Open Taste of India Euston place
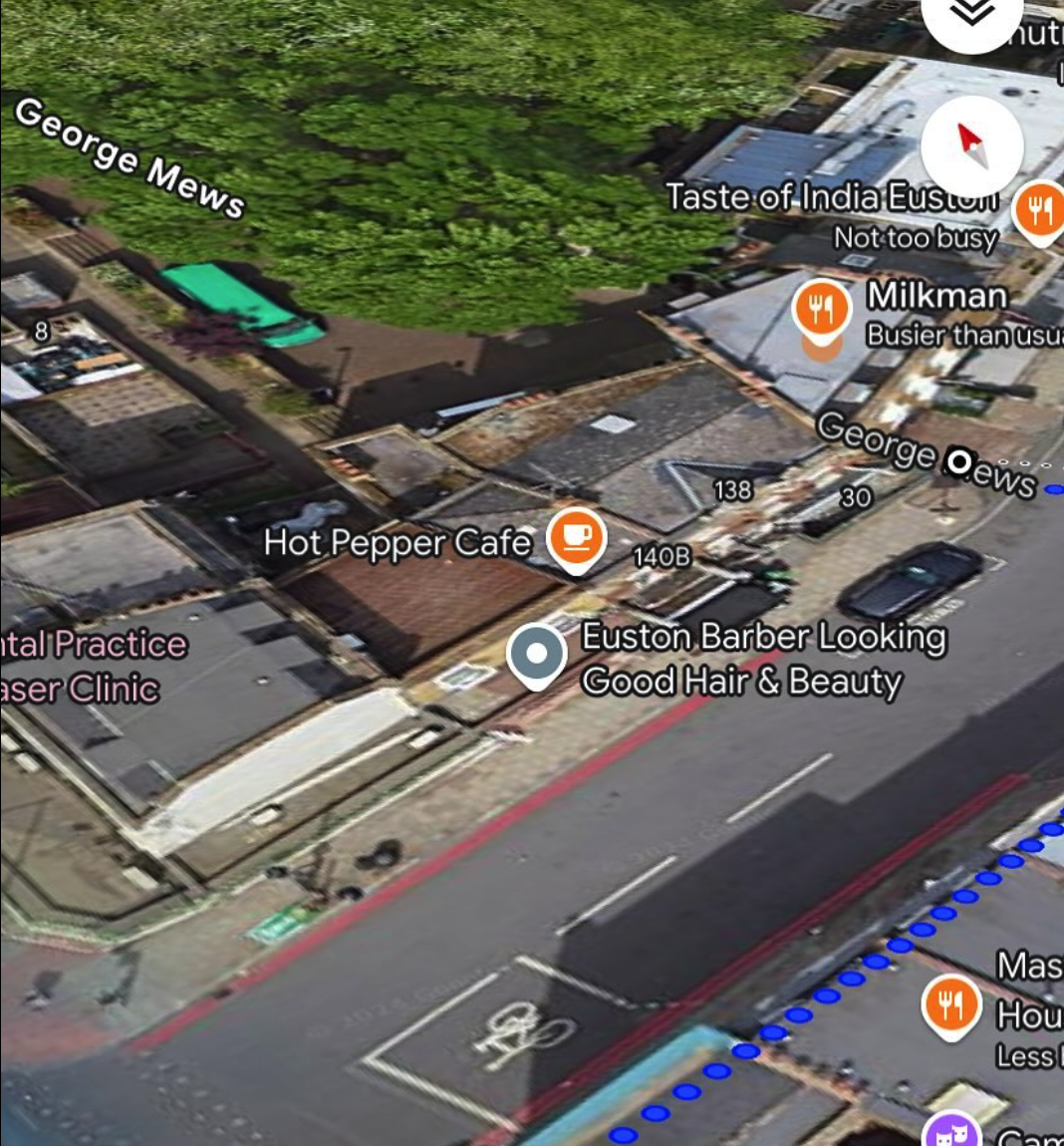The width and height of the screenshot is (1064, 1146). pos(1038,211)
